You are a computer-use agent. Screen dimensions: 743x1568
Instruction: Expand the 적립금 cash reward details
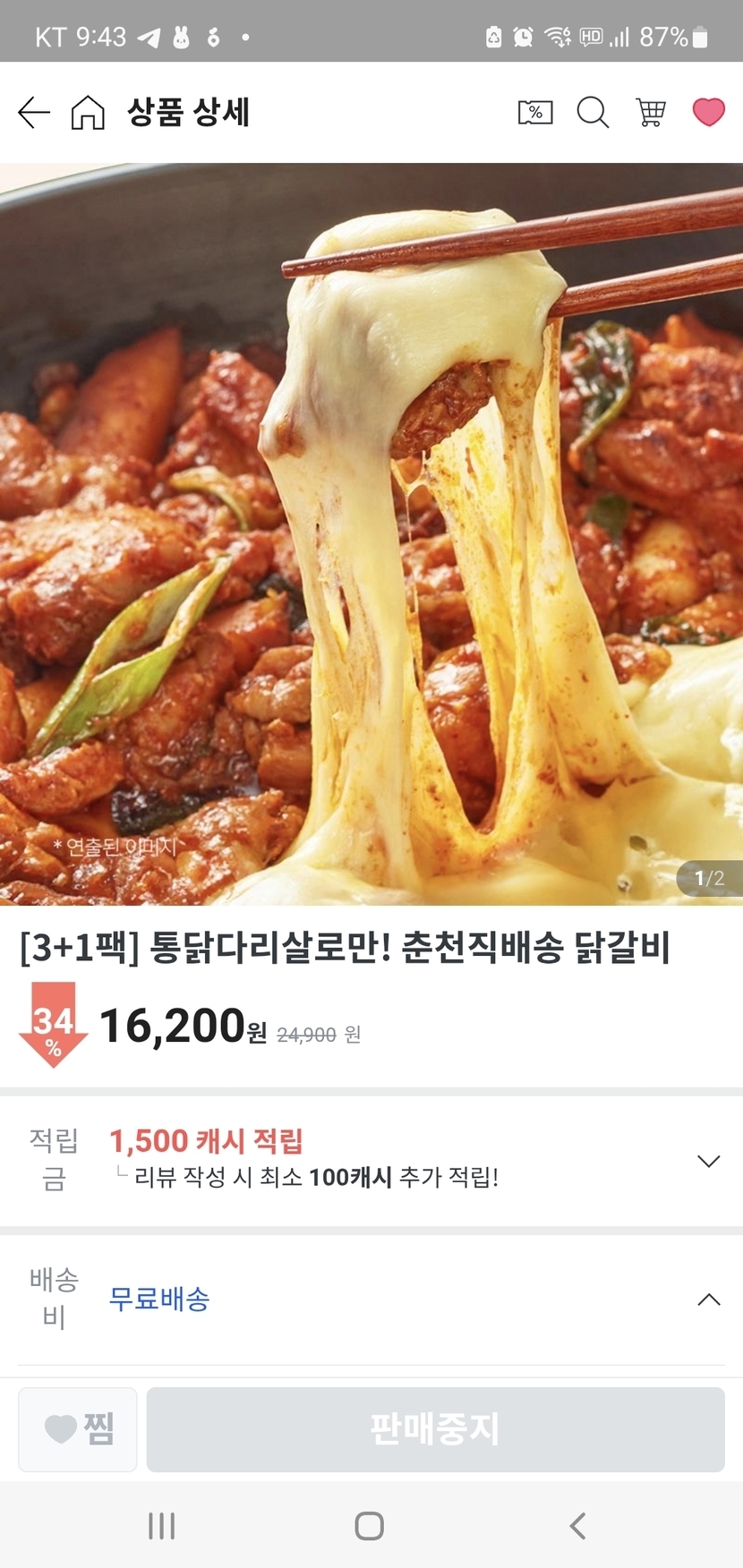coord(708,1161)
